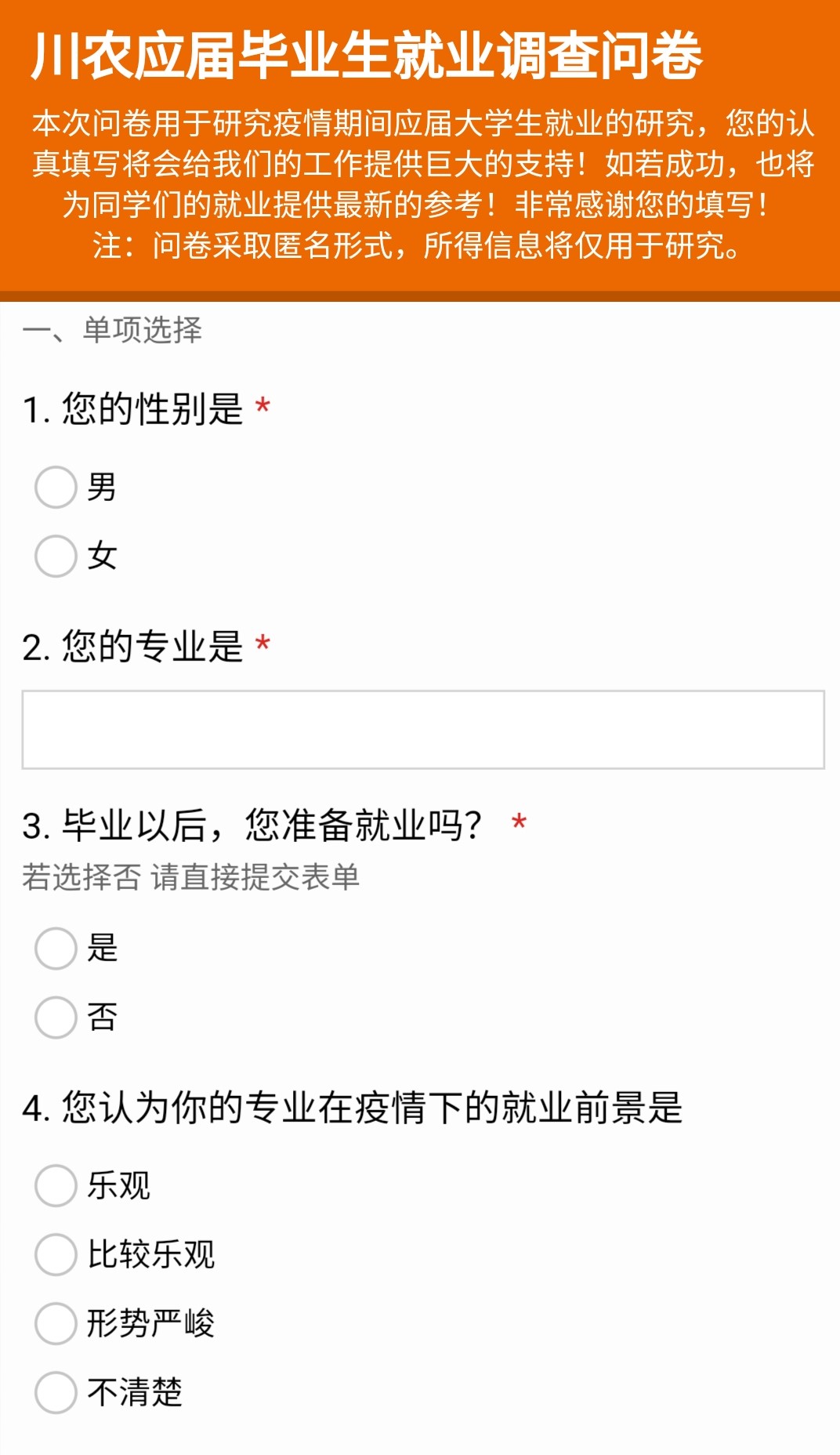
Task: Select the 形势严峻 option
Action: pyautogui.click(x=56, y=1323)
